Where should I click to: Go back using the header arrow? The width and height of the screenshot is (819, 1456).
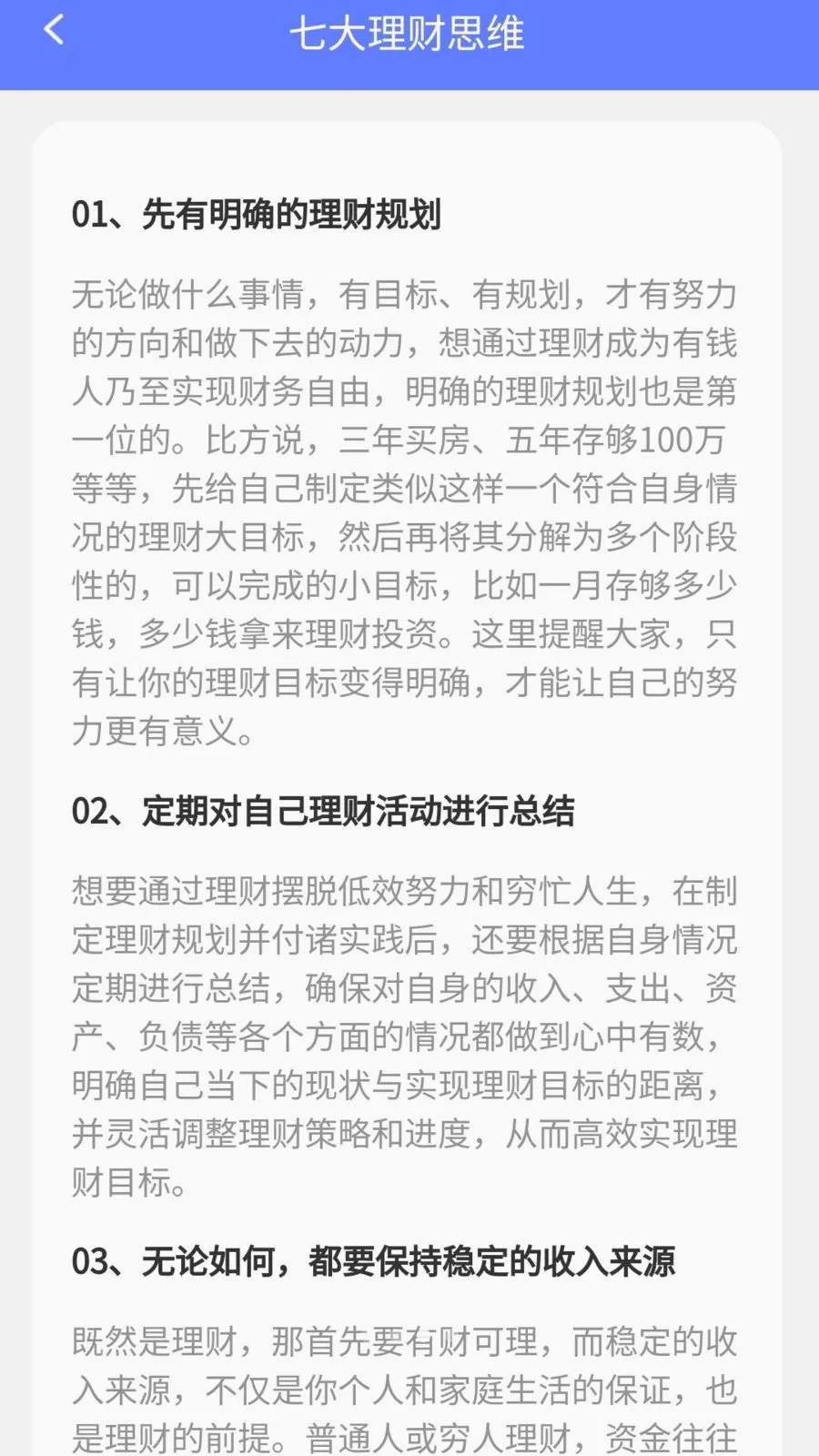54,30
